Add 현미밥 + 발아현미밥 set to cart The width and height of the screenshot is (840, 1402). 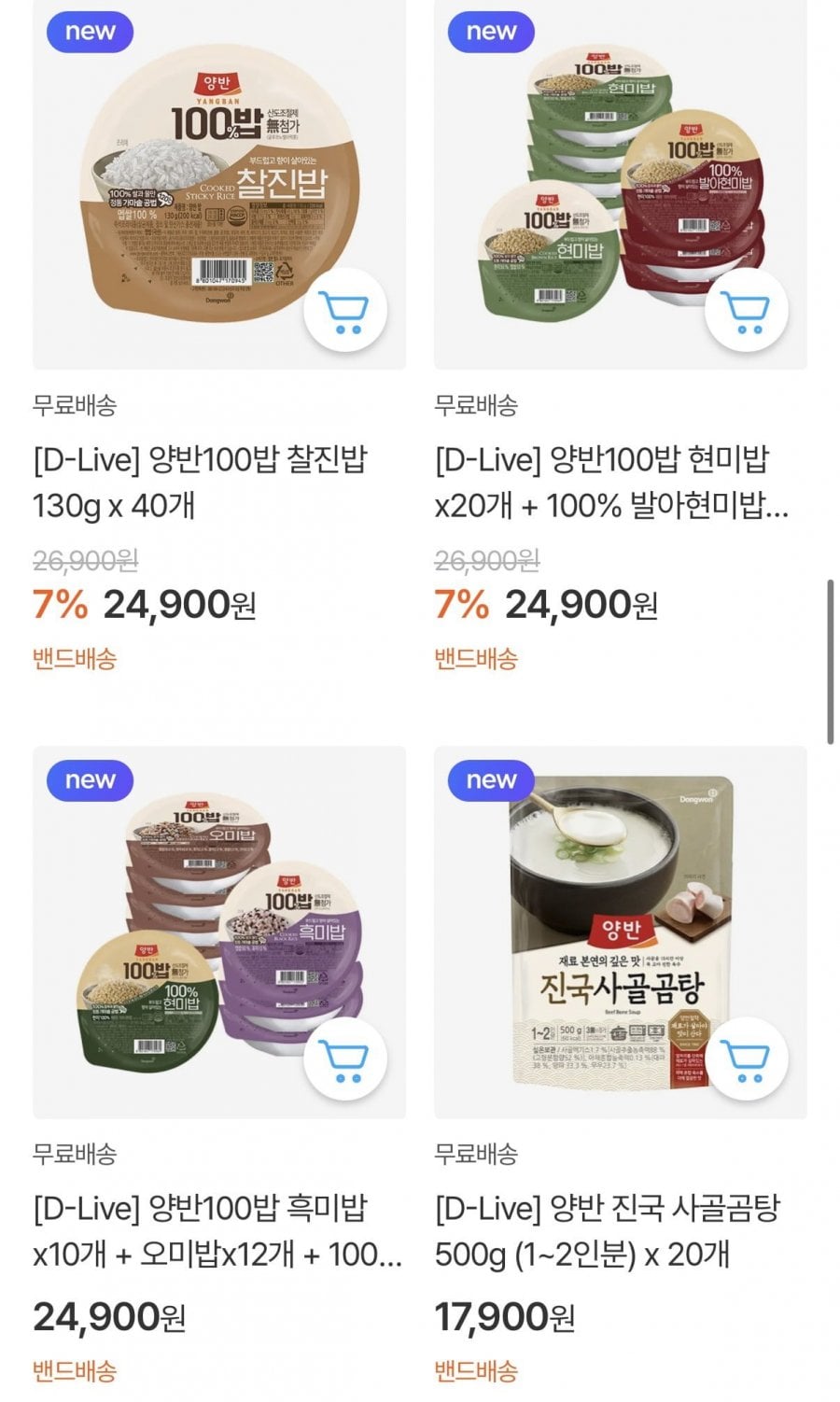coord(747,309)
